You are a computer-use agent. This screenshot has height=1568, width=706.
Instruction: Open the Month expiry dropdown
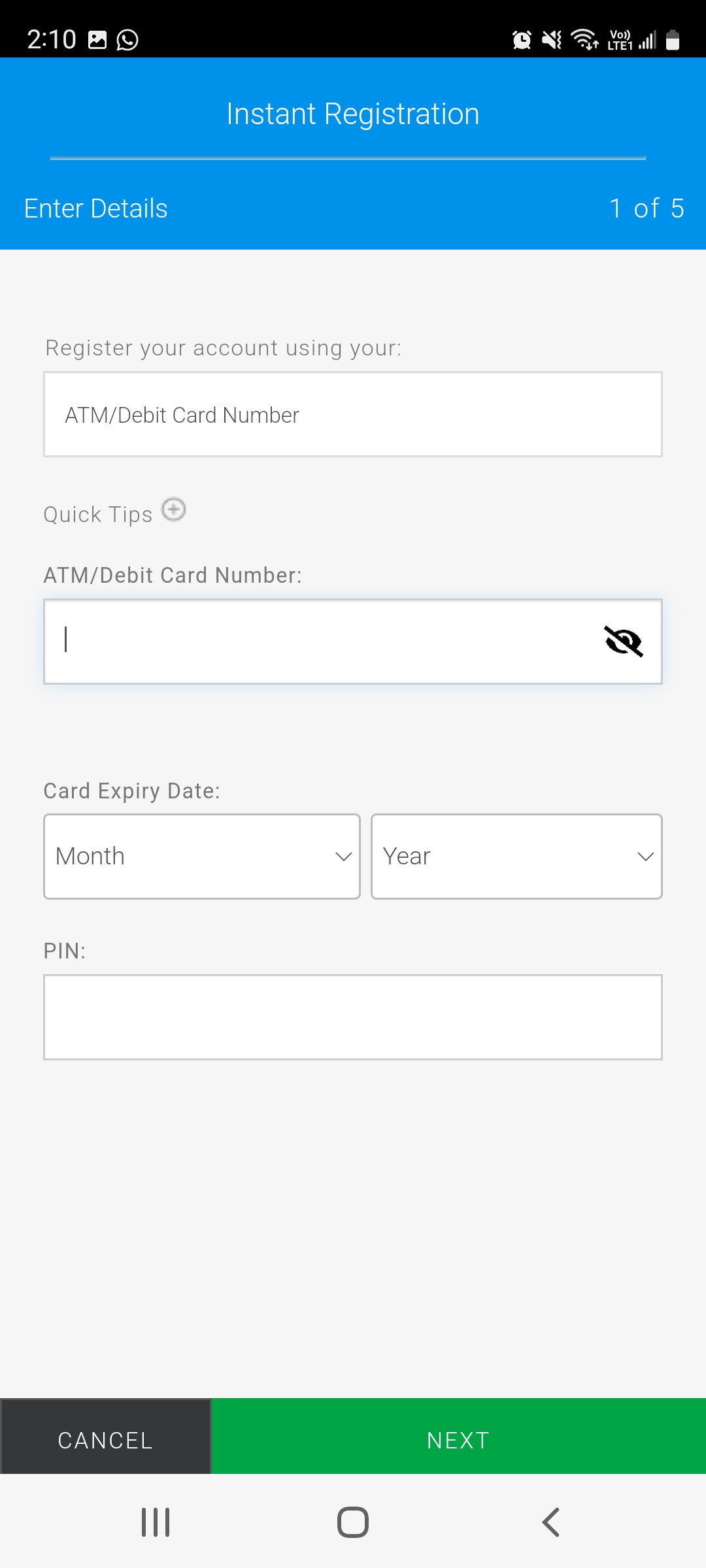coord(202,857)
